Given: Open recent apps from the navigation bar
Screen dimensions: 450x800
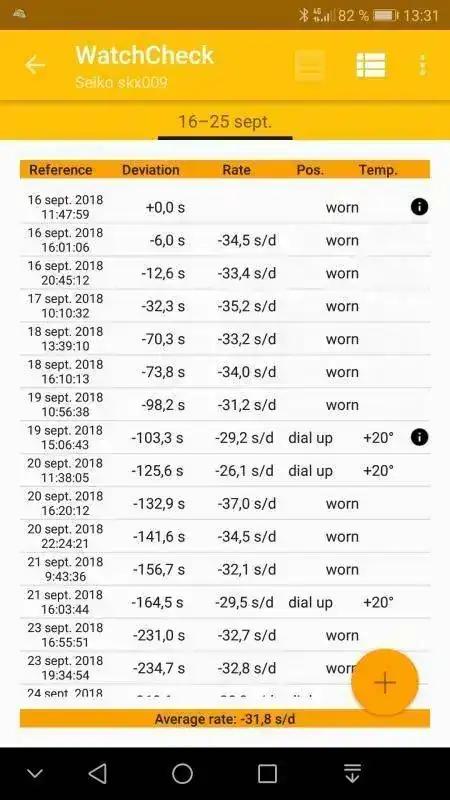Looking at the screenshot, I should pyautogui.click(x=267, y=773).
